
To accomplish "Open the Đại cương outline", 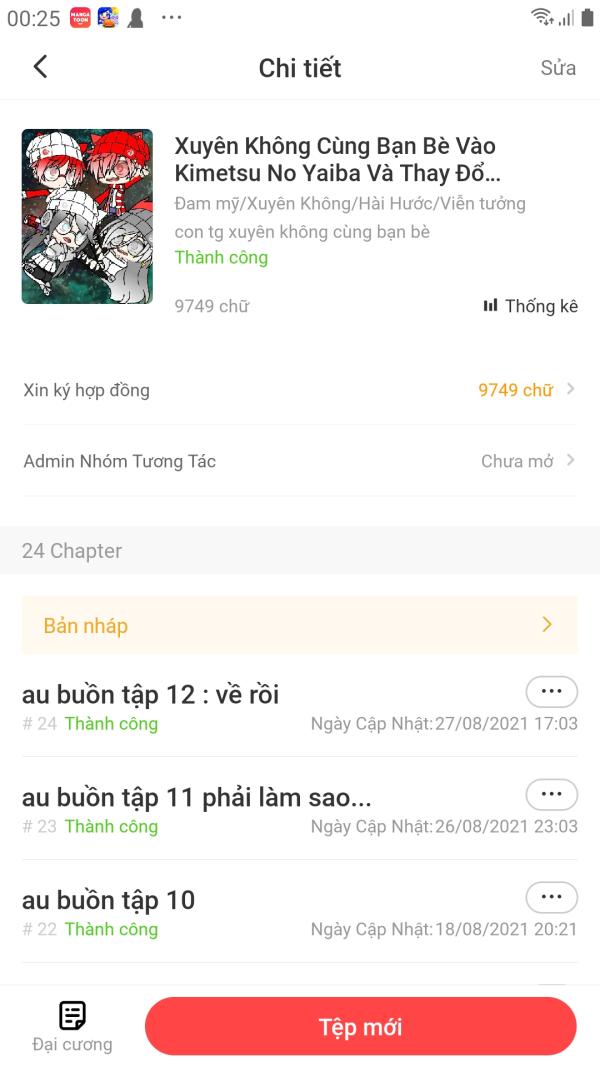I will tap(72, 1026).
